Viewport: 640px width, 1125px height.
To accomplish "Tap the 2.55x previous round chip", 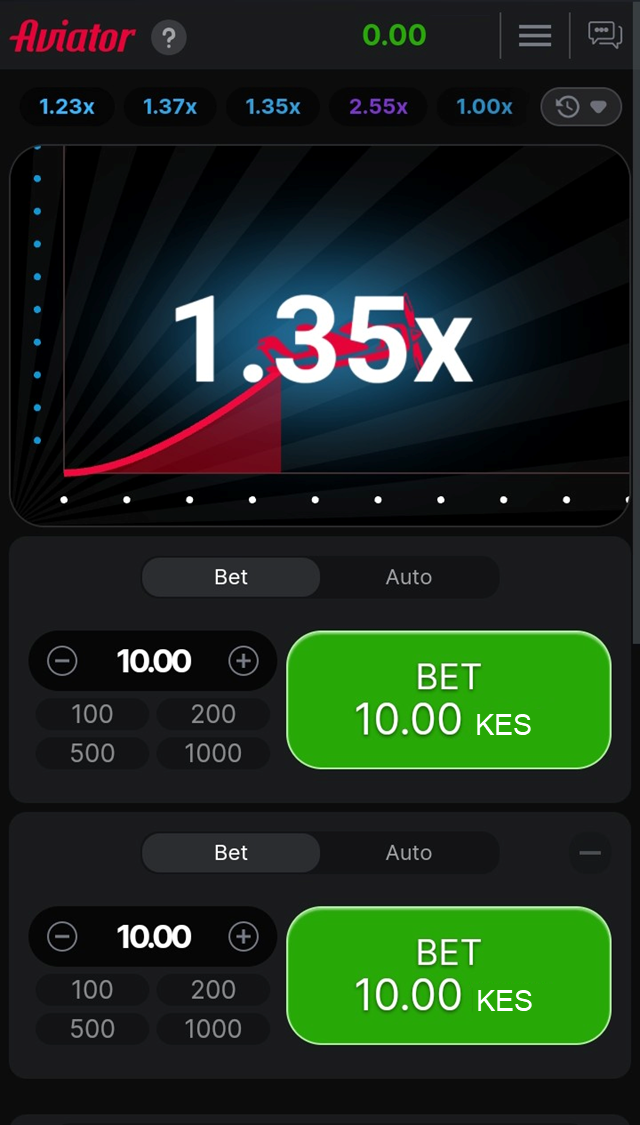I will 378,106.
